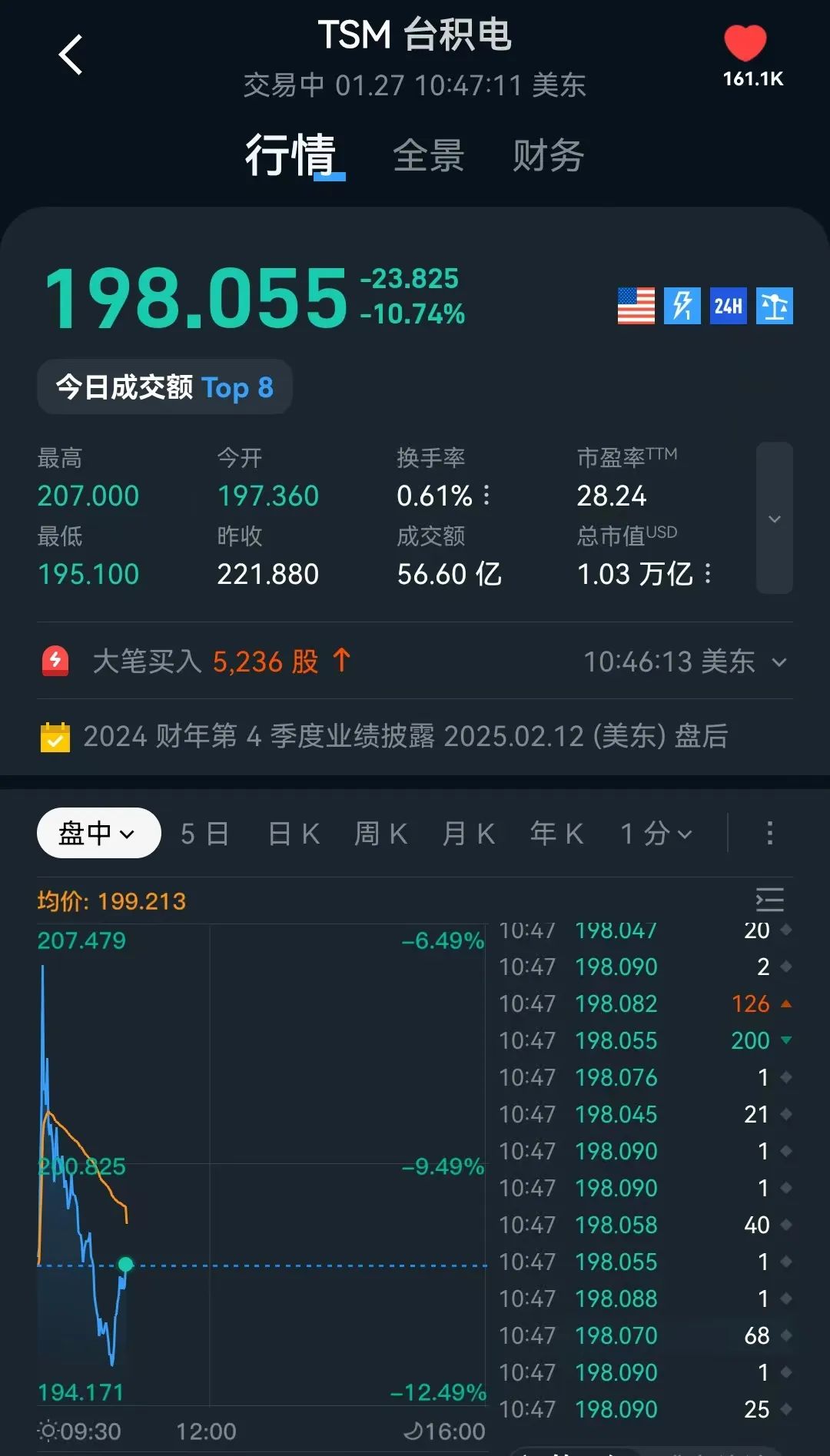The image size is (830, 1456).
Task: Open the chart overflow menu dots
Action: point(769,833)
